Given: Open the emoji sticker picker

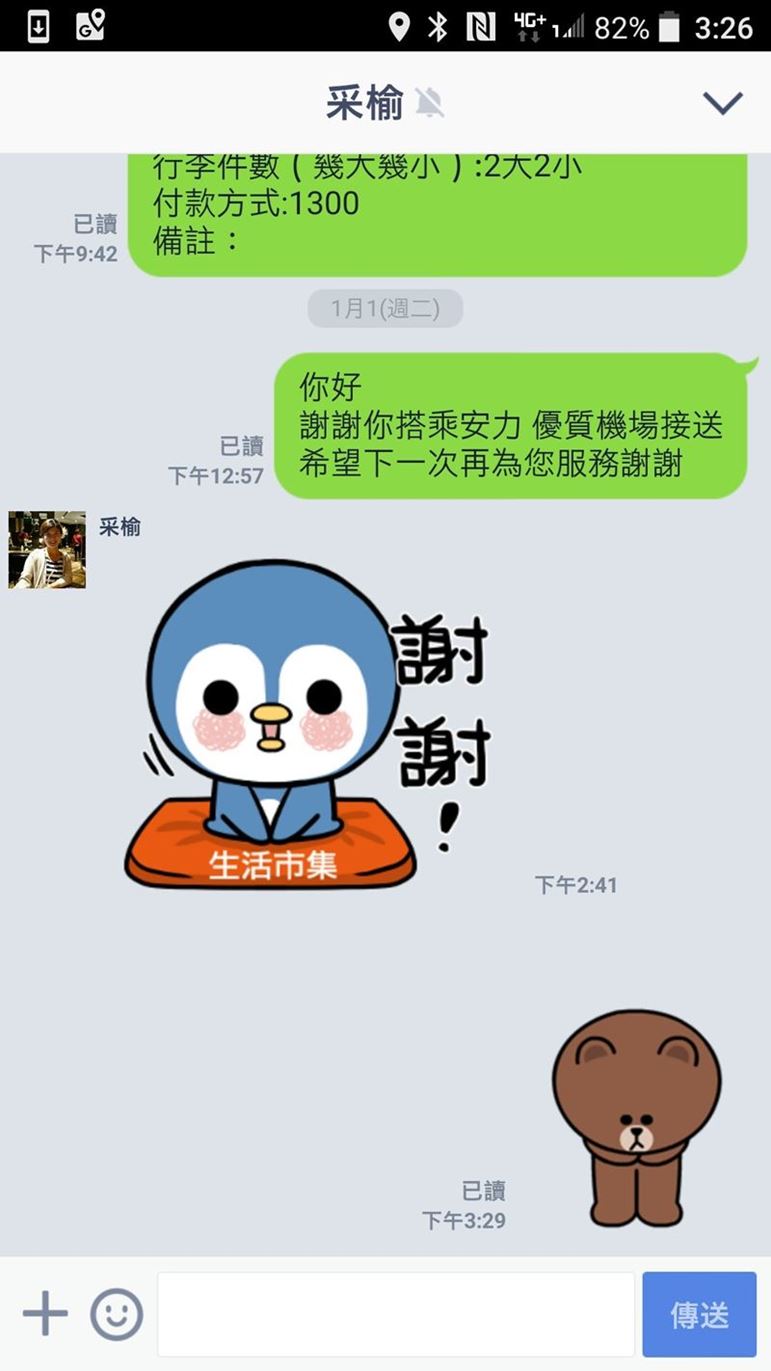Looking at the screenshot, I should (x=117, y=1314).
